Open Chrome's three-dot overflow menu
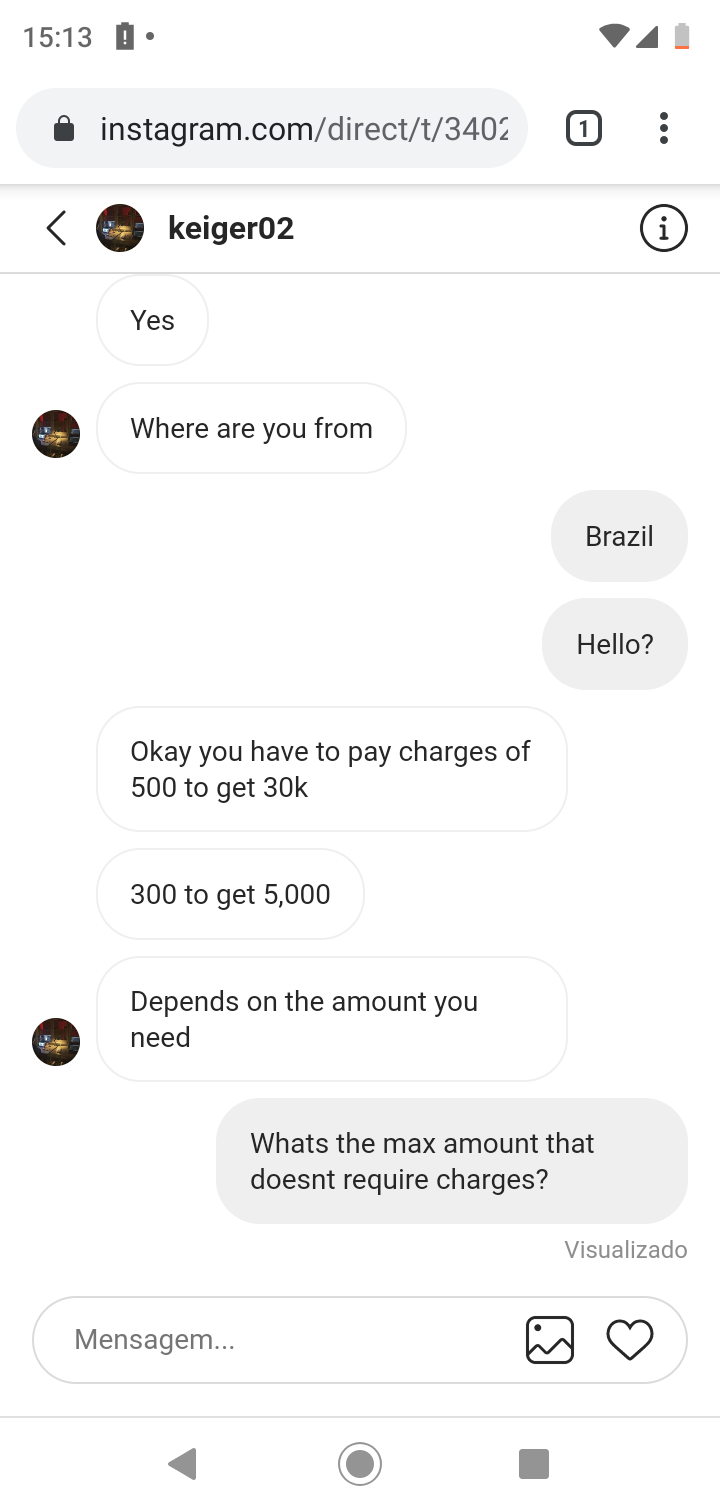 pos(663,128)
